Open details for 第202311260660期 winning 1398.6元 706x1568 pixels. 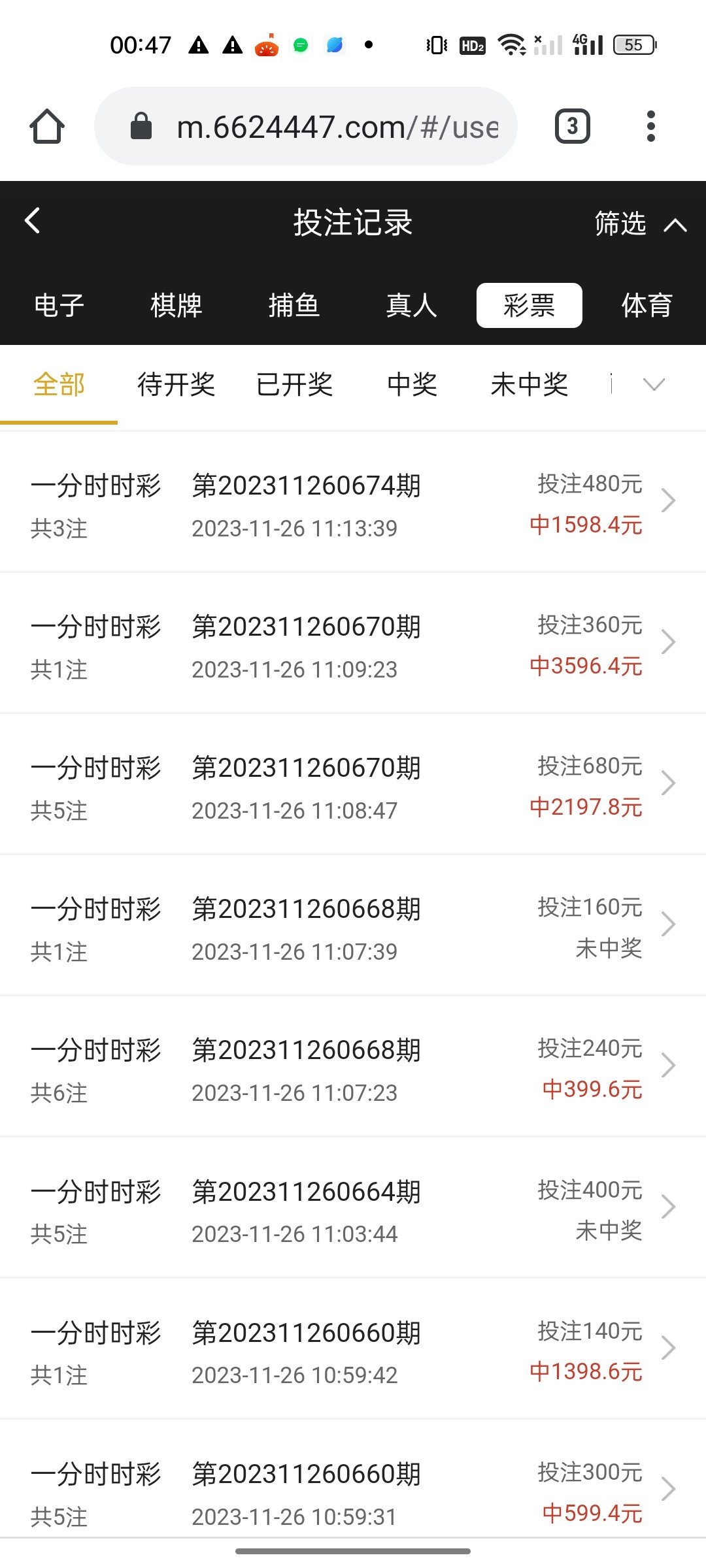pyautogui.click(x=668, y=1347)
